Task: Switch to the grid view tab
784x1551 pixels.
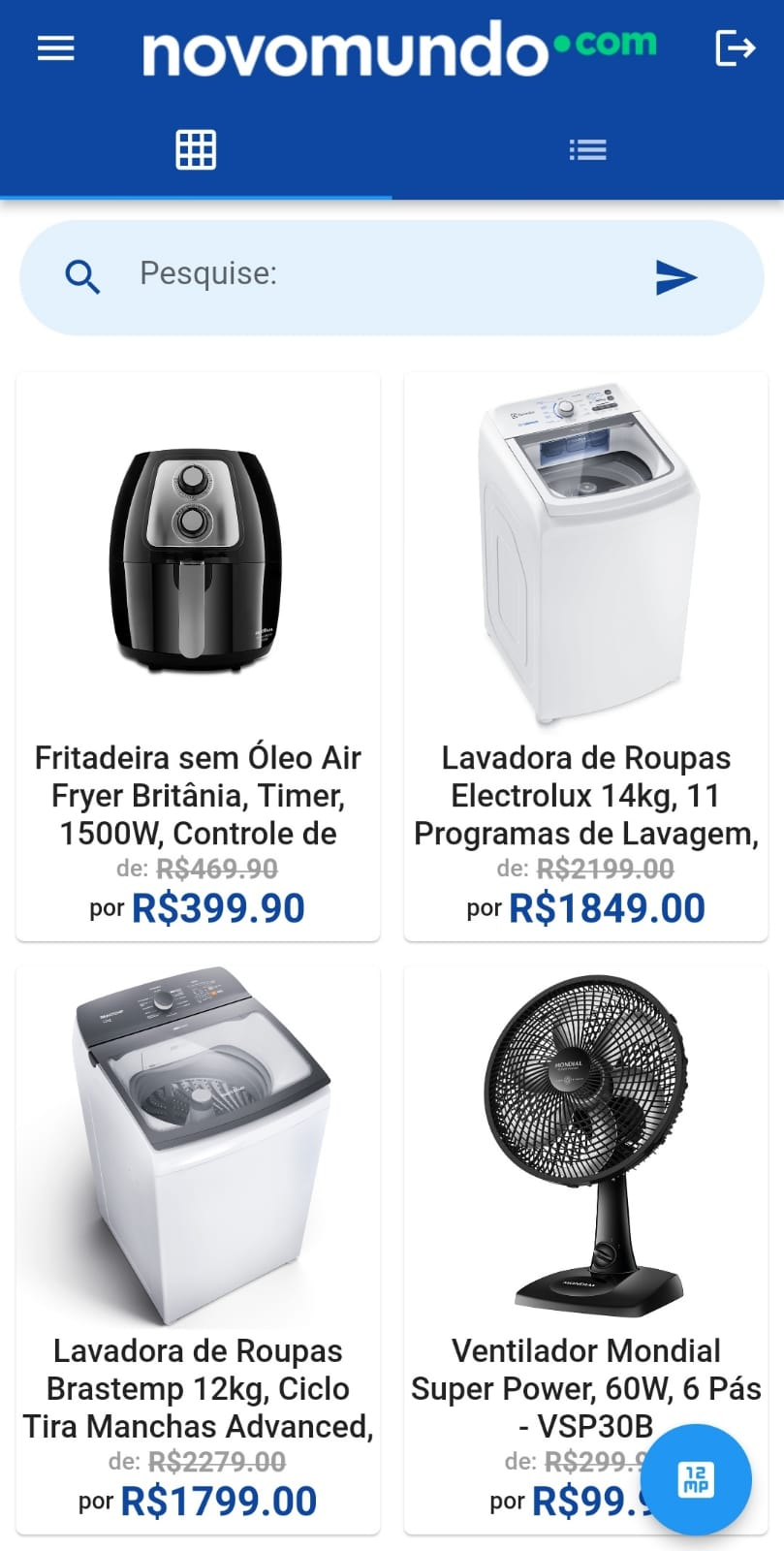Action: click(x=196, y=150)
